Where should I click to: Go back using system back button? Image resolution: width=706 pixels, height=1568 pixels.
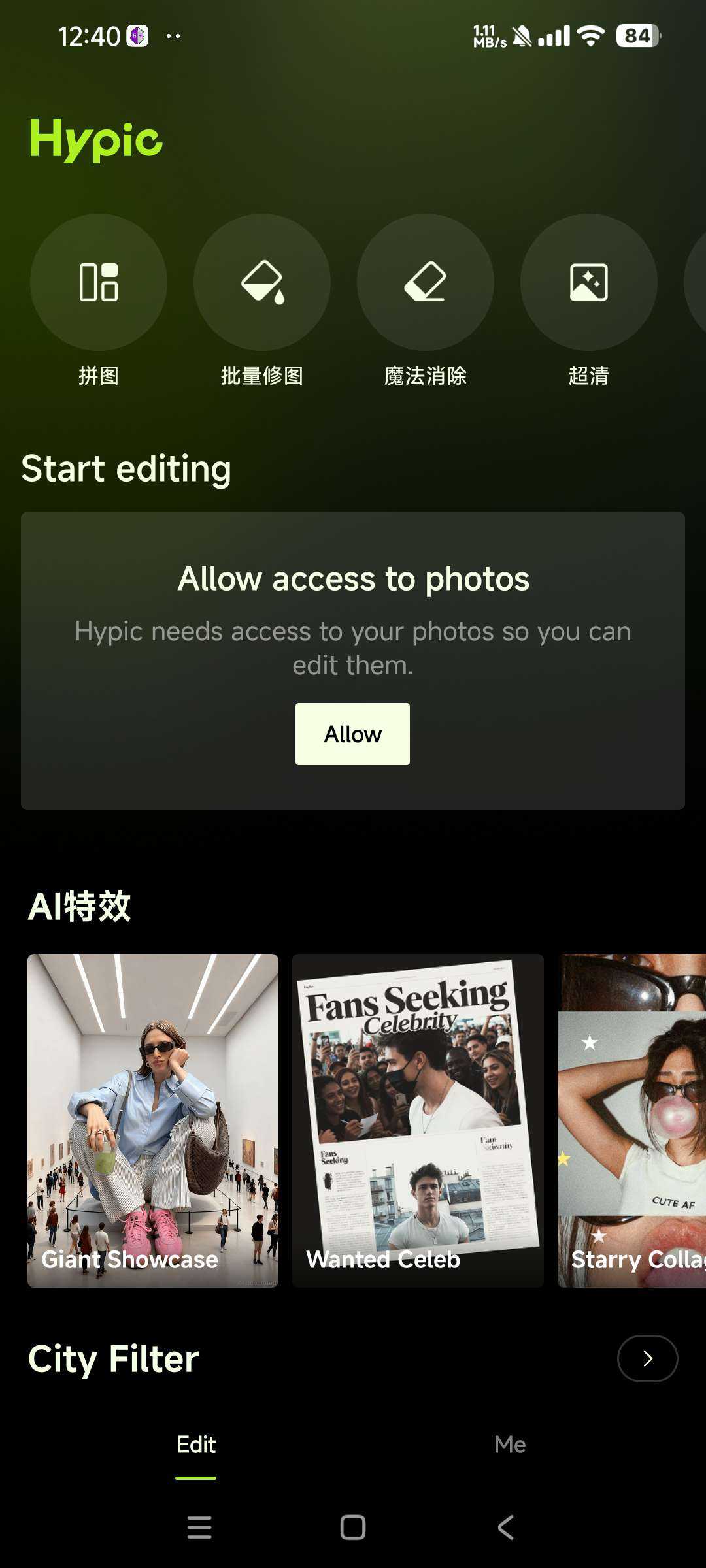tap(505, 1527)
